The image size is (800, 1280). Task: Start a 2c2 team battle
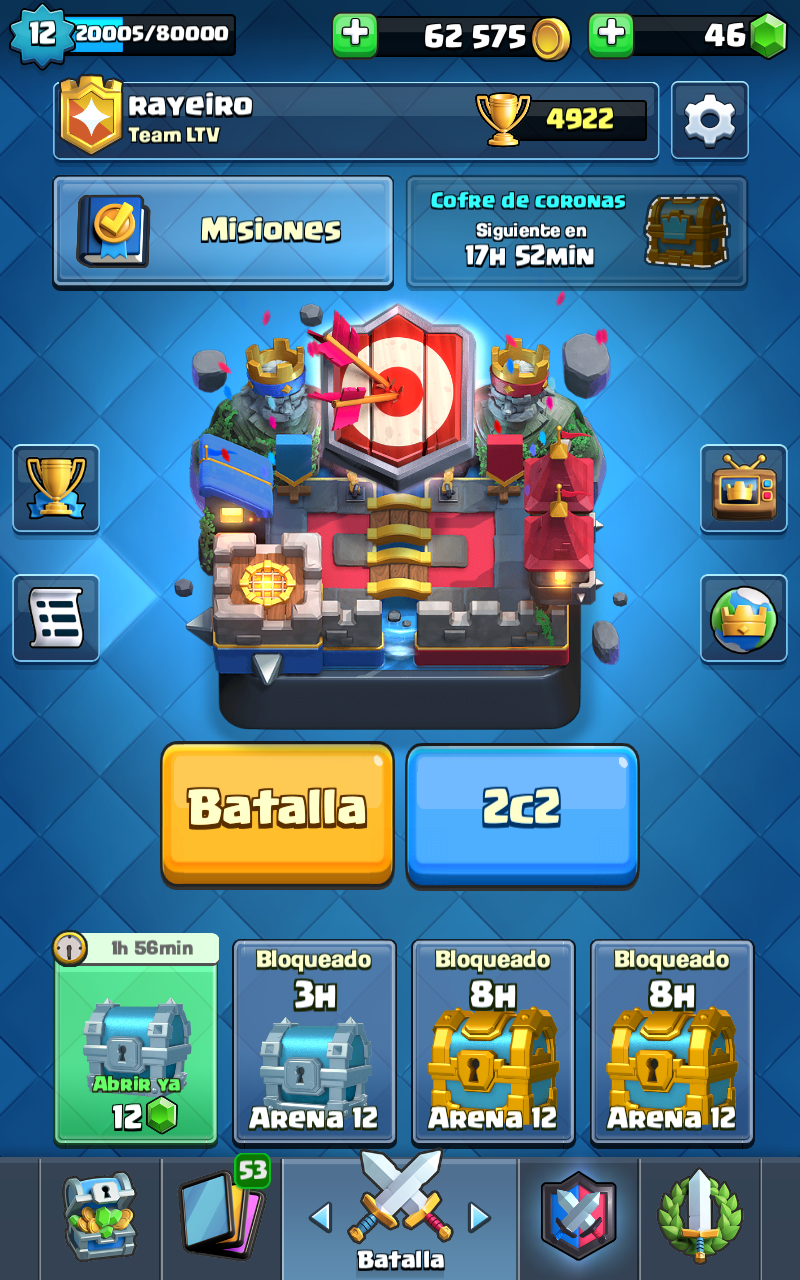(522, 813)
